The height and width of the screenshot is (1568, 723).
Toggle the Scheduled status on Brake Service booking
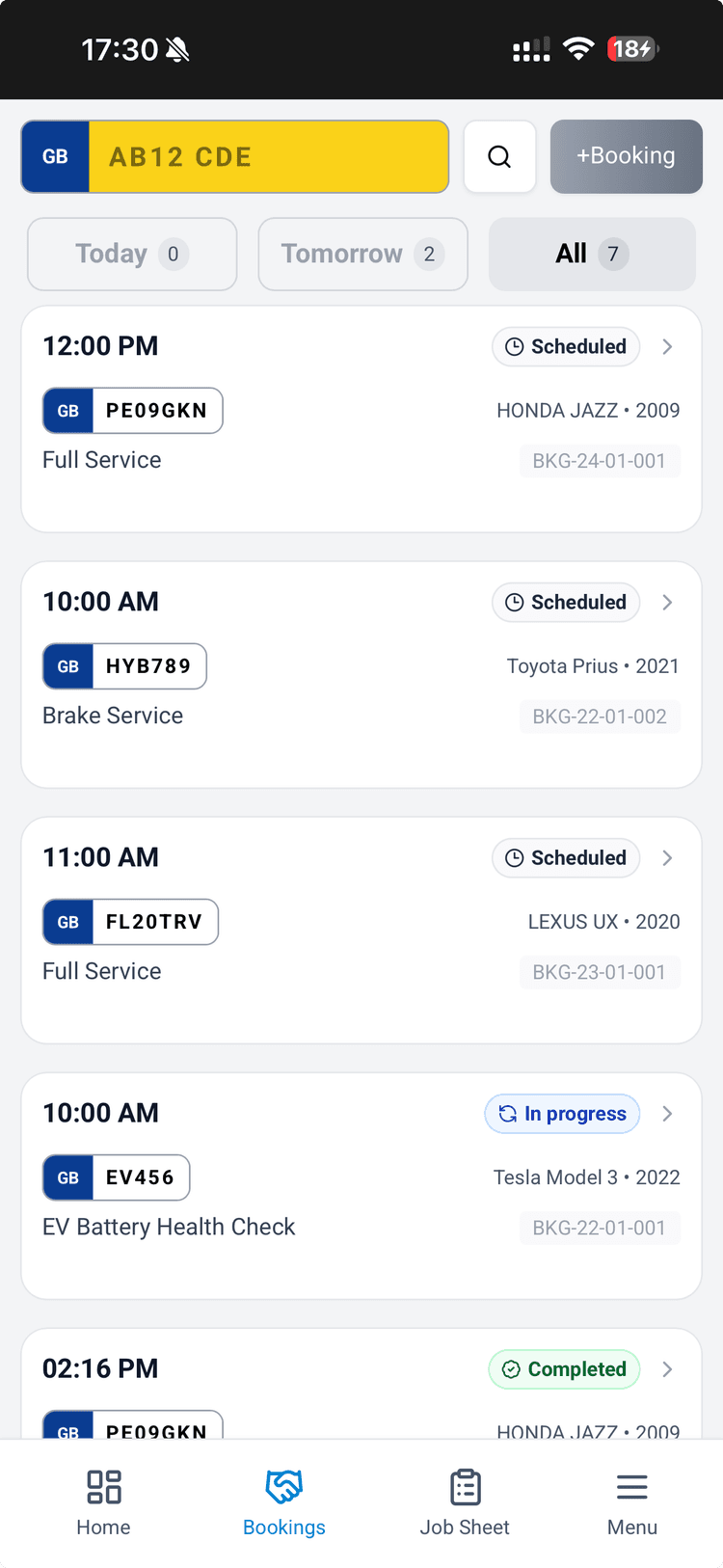566,602
